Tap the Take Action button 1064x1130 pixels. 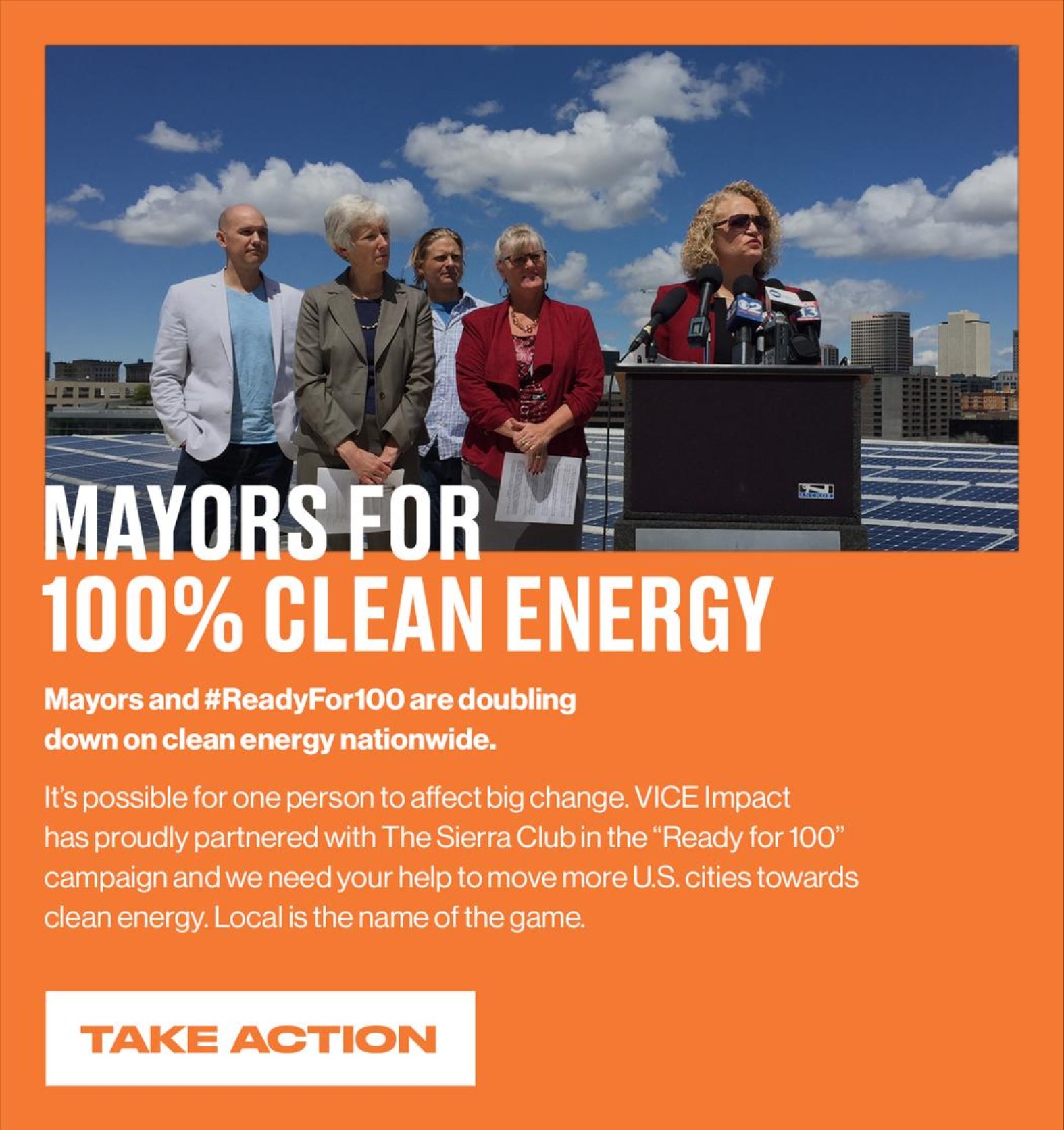[x=260, y=1039]
